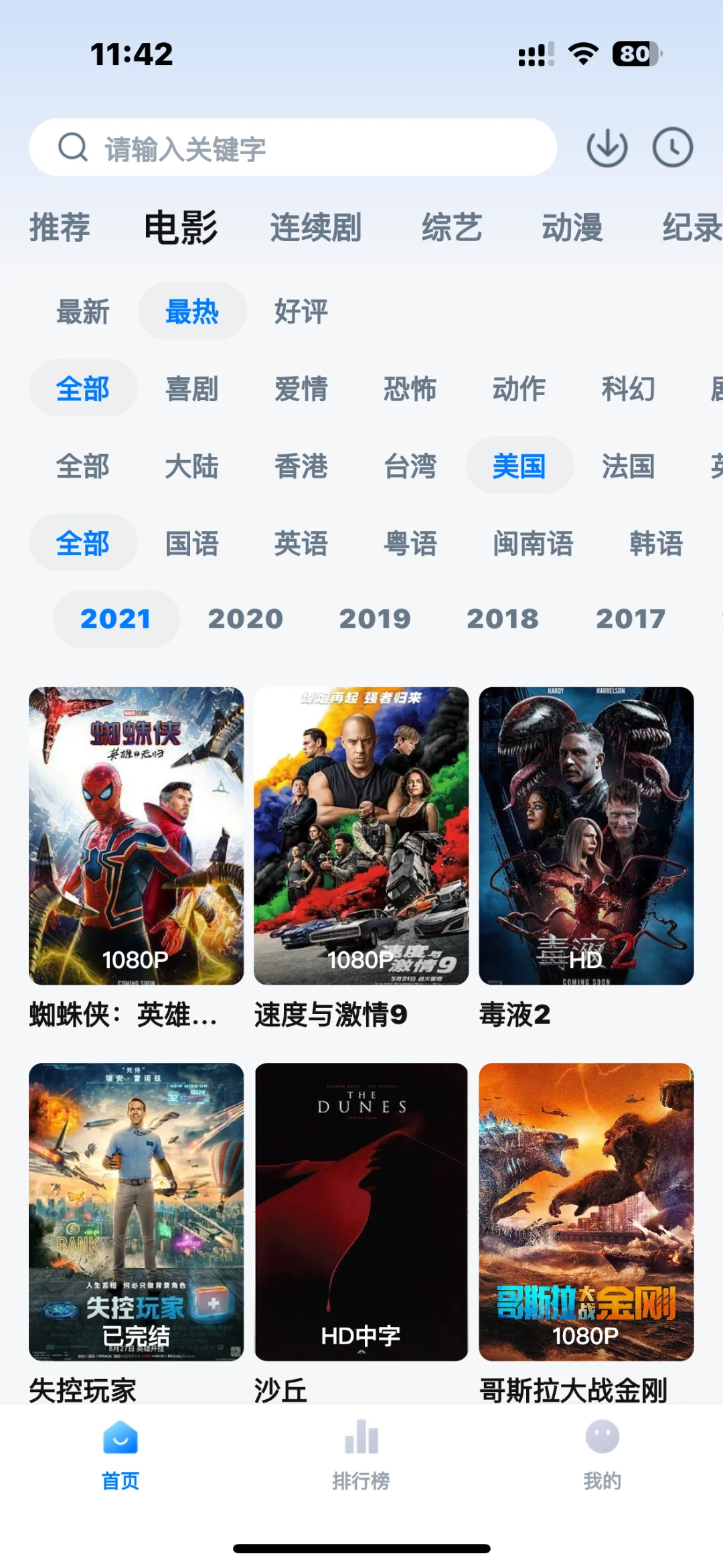Sort by 好评
Screen dimensions: 723x1568
click(x=301, y=311)
